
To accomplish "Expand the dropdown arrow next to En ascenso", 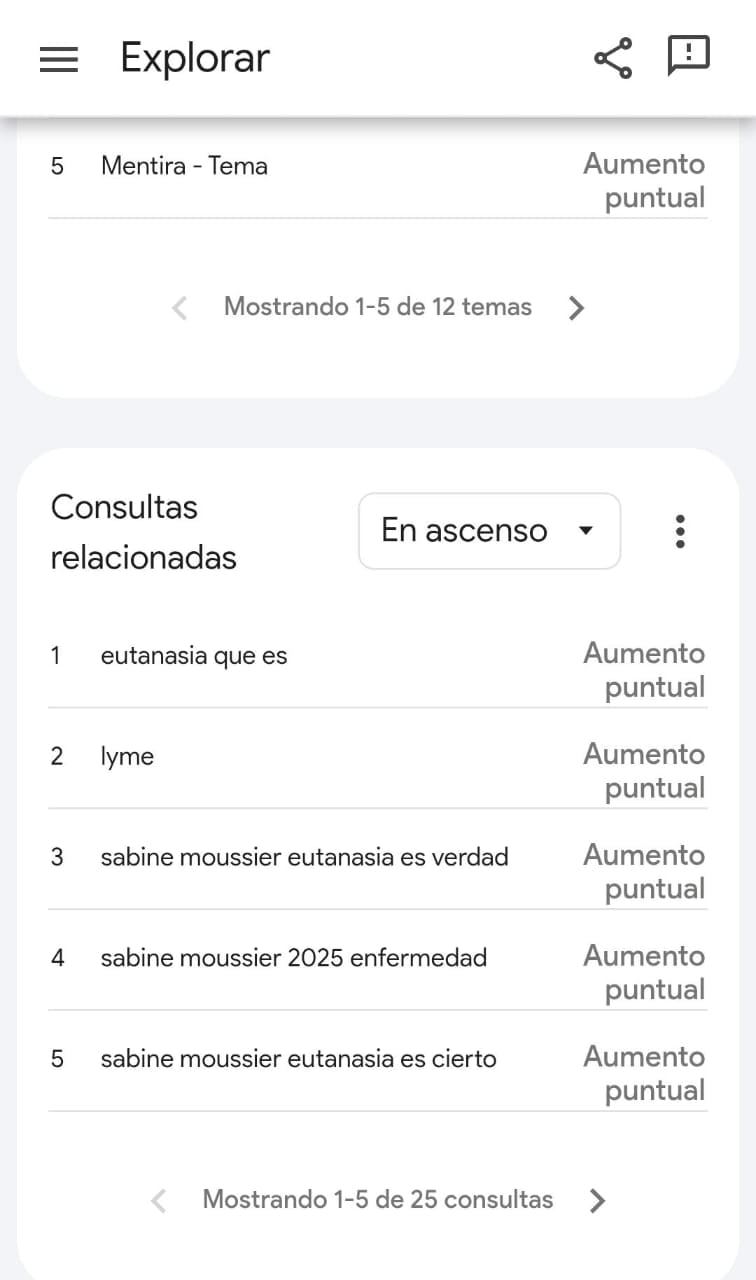I will pyautogui.click(x=586, y=532).
